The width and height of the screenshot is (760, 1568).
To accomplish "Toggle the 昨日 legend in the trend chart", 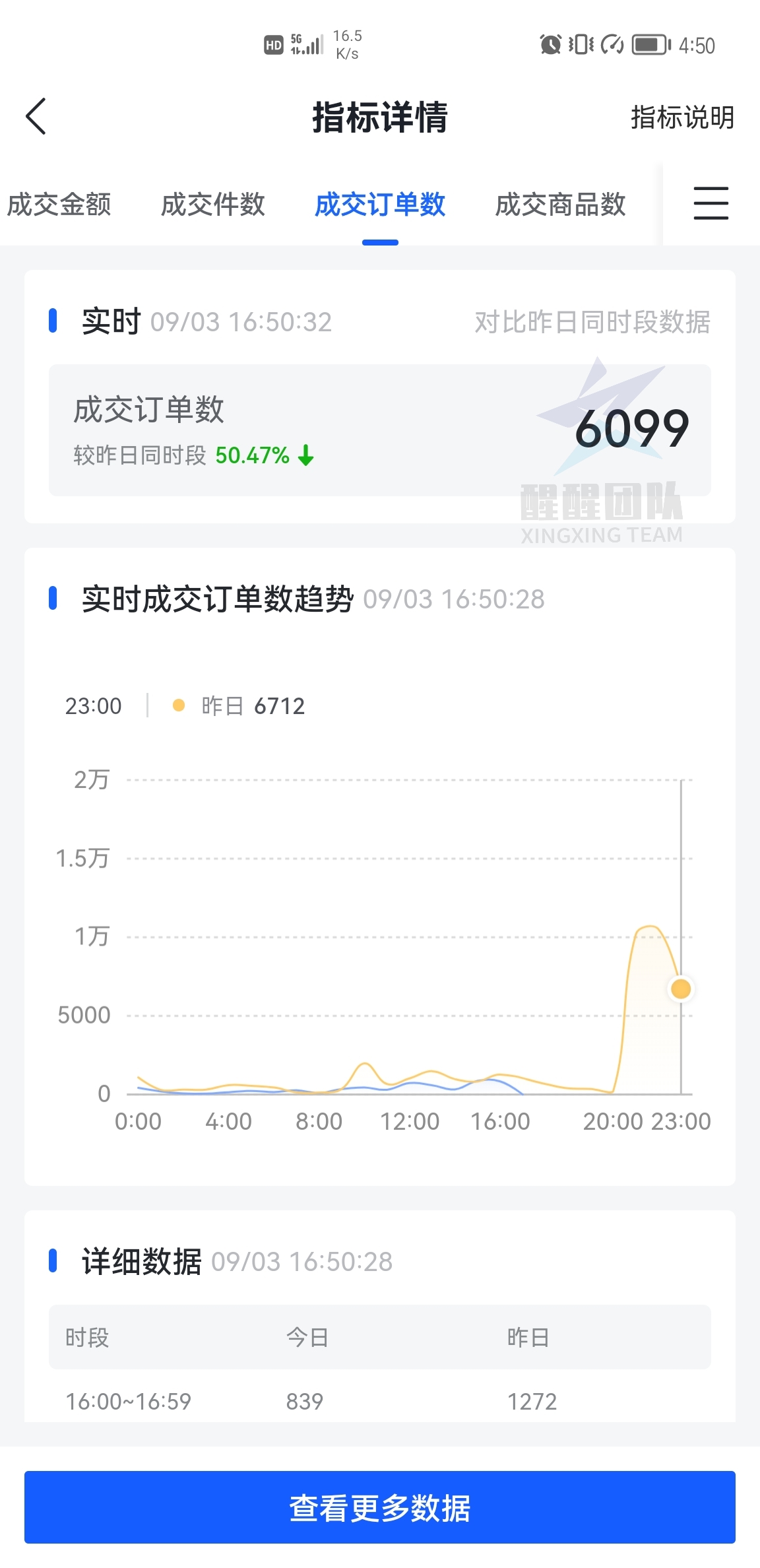I will [x=239, y=705].
